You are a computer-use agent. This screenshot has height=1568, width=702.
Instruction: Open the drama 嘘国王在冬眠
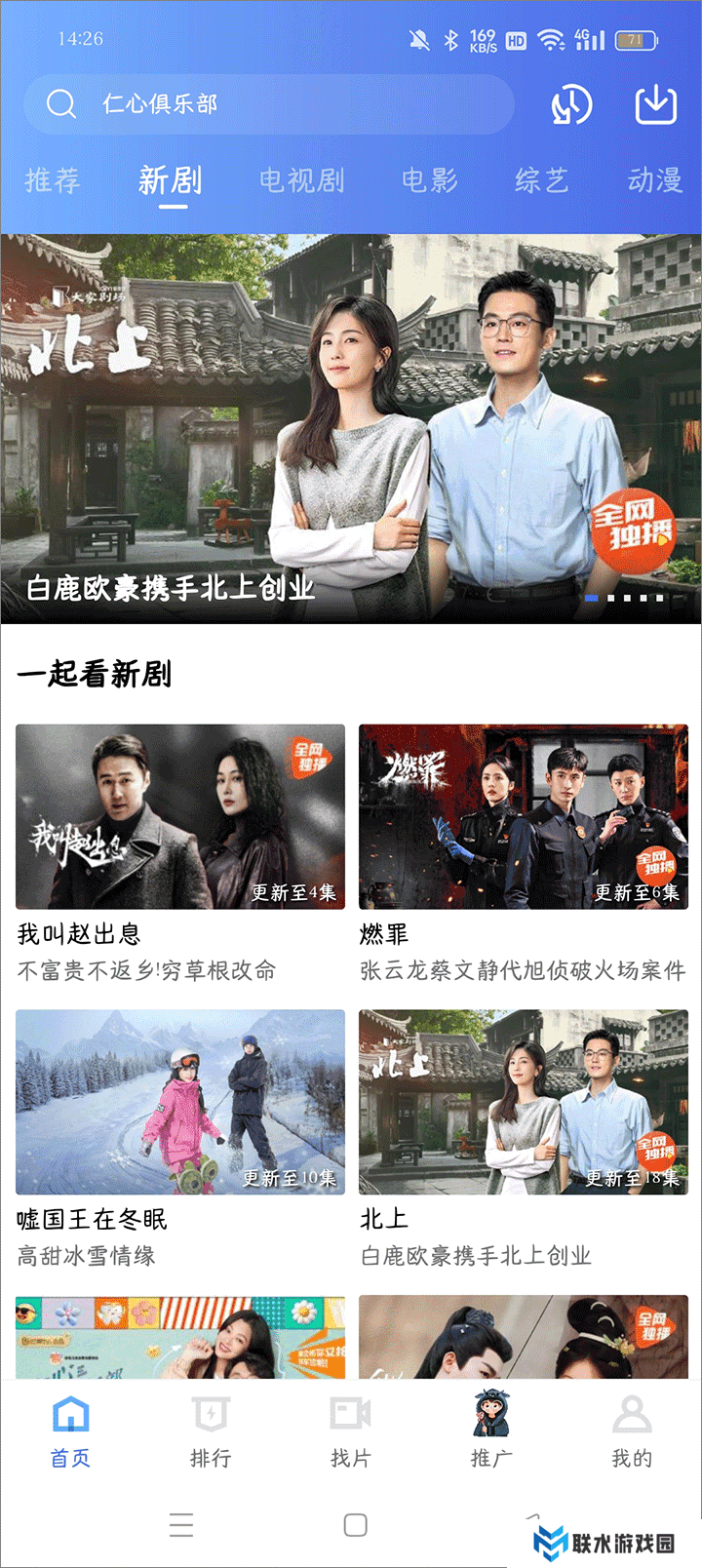[x=180, y=1102]
